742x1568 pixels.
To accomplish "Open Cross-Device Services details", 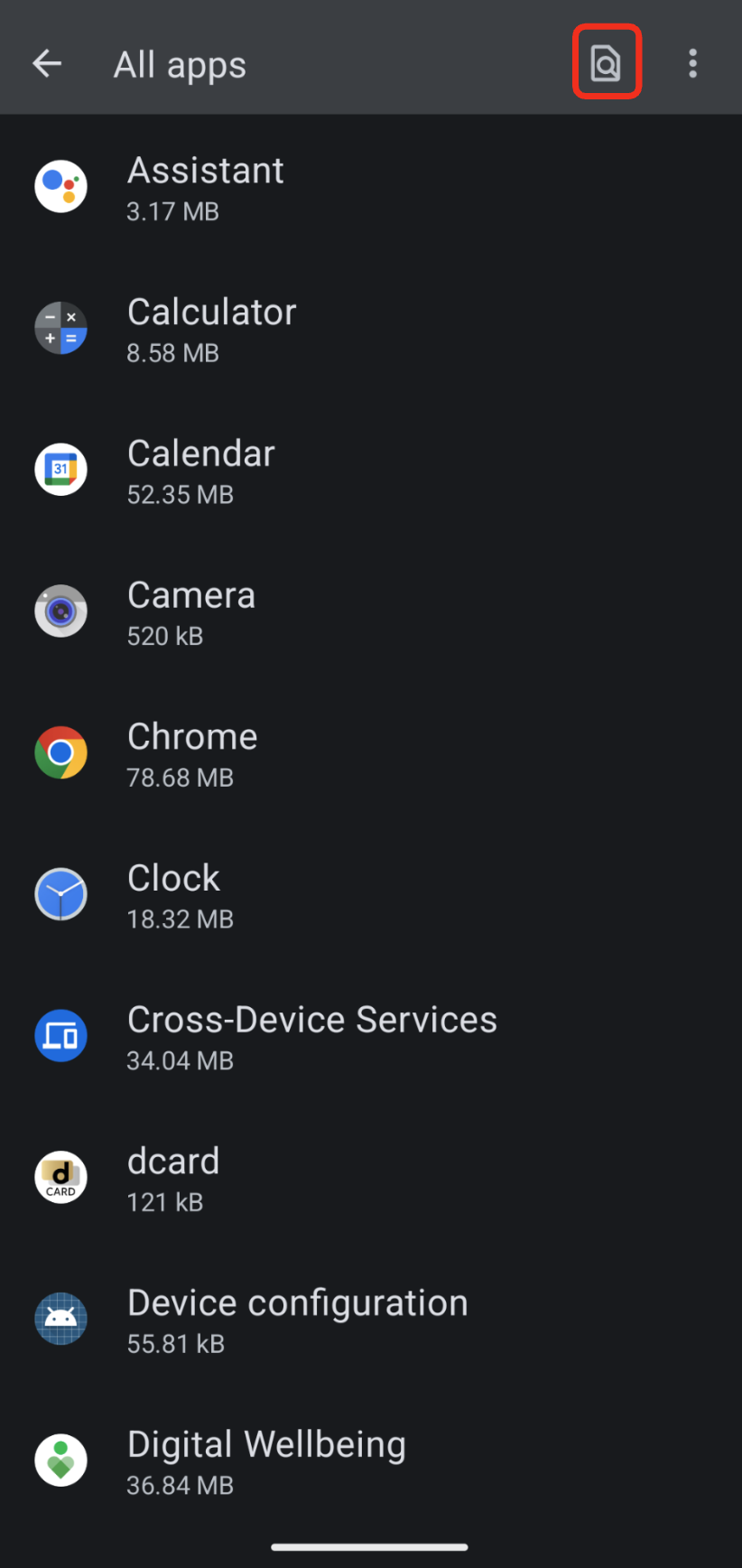I will coord(371,1037).
